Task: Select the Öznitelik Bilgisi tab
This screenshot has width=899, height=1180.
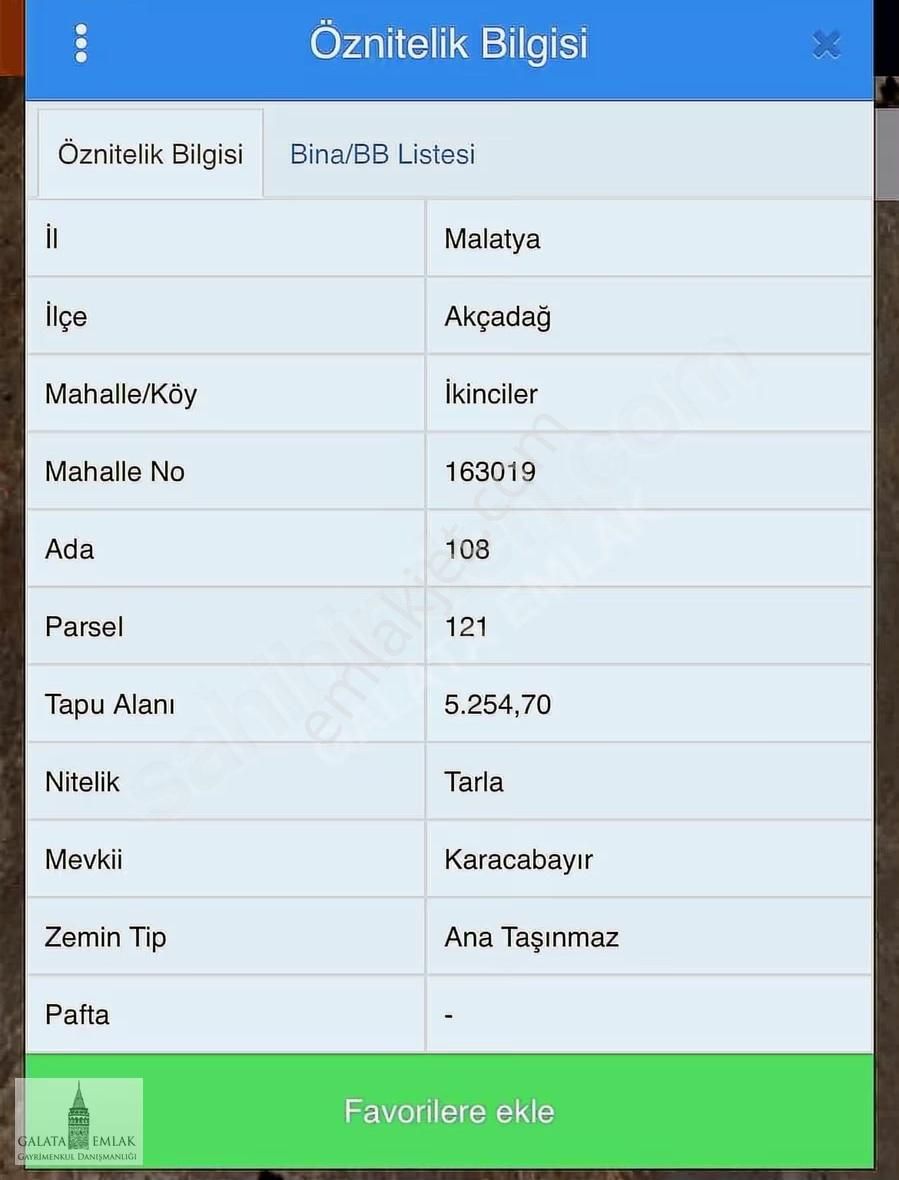Action: tap(149, 154)
